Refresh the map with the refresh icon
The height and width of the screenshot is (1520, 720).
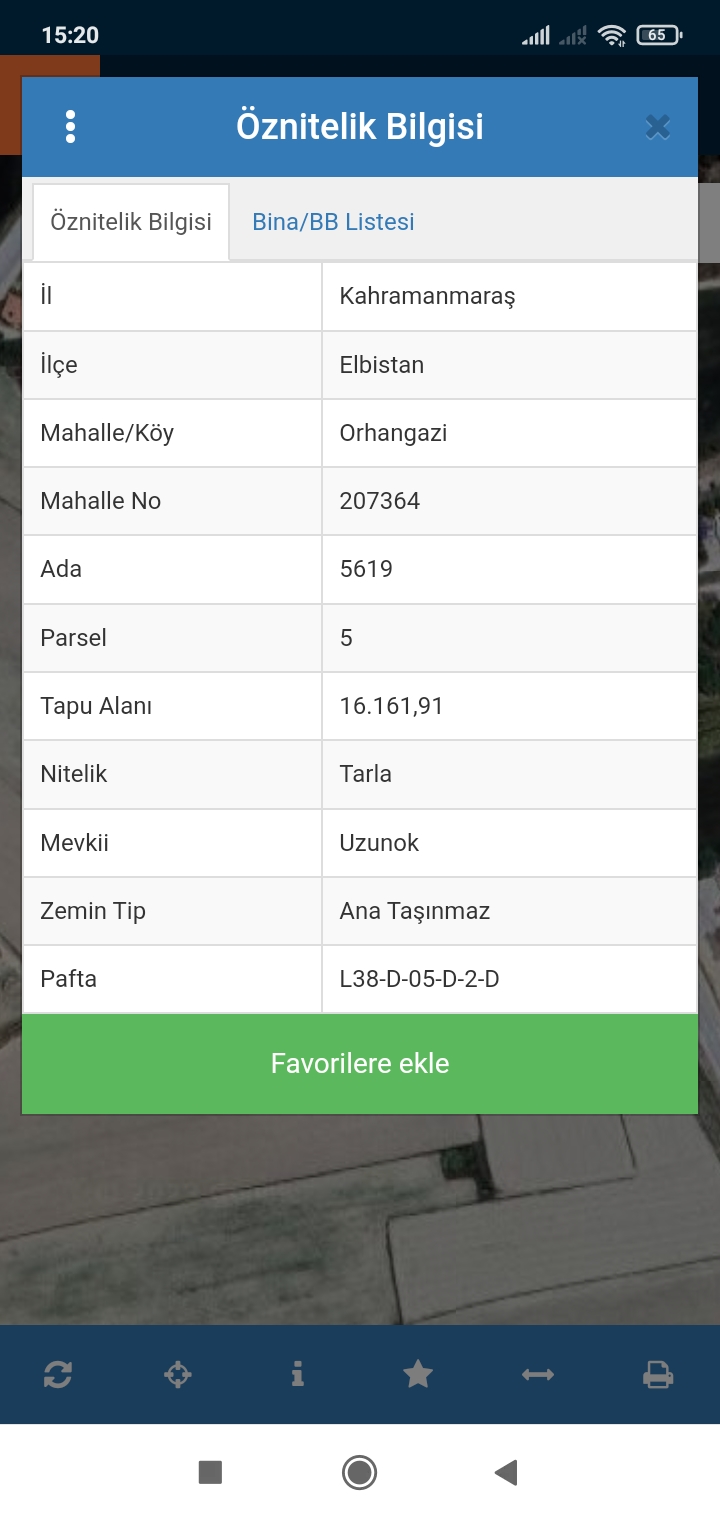[x=58, y=1375]
